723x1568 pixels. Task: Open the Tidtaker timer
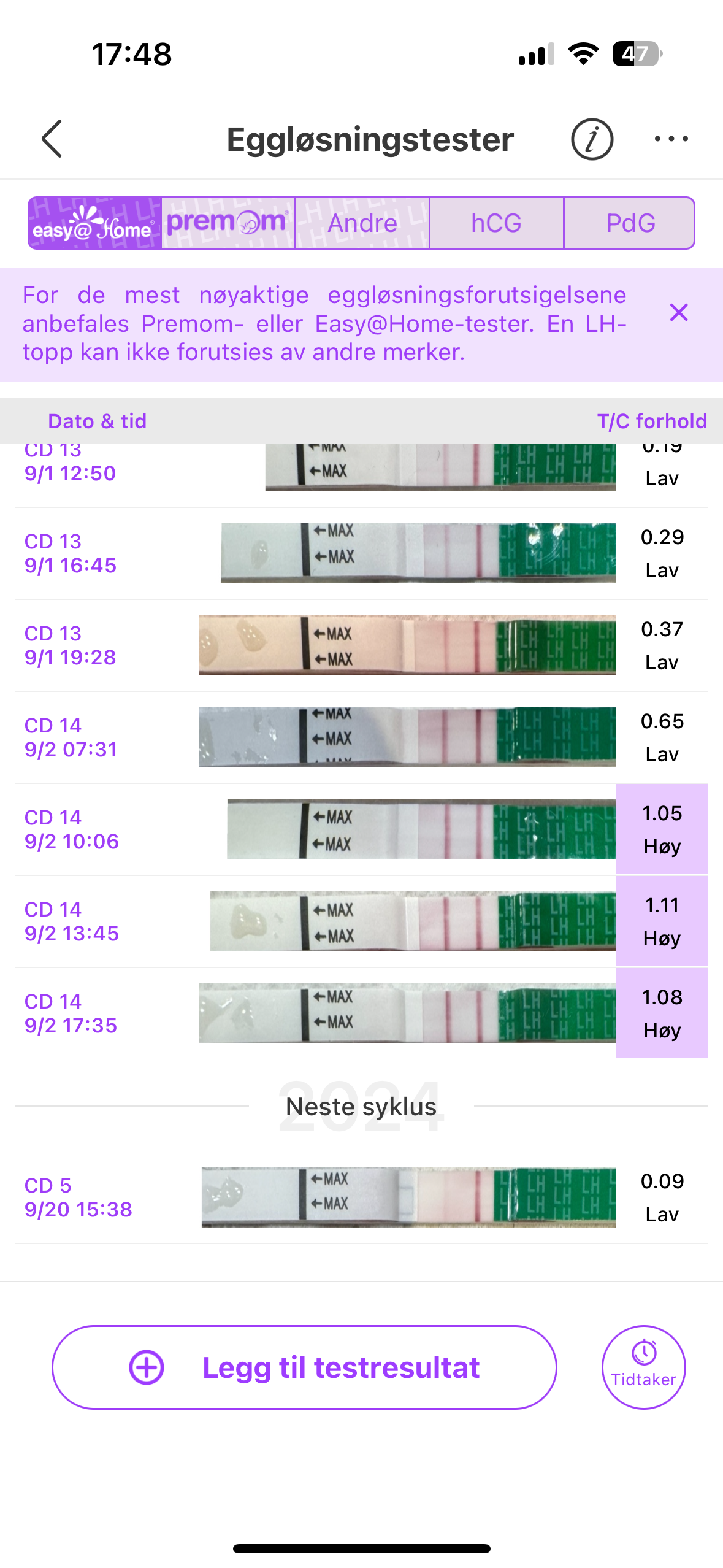[x=643, y=1367]
